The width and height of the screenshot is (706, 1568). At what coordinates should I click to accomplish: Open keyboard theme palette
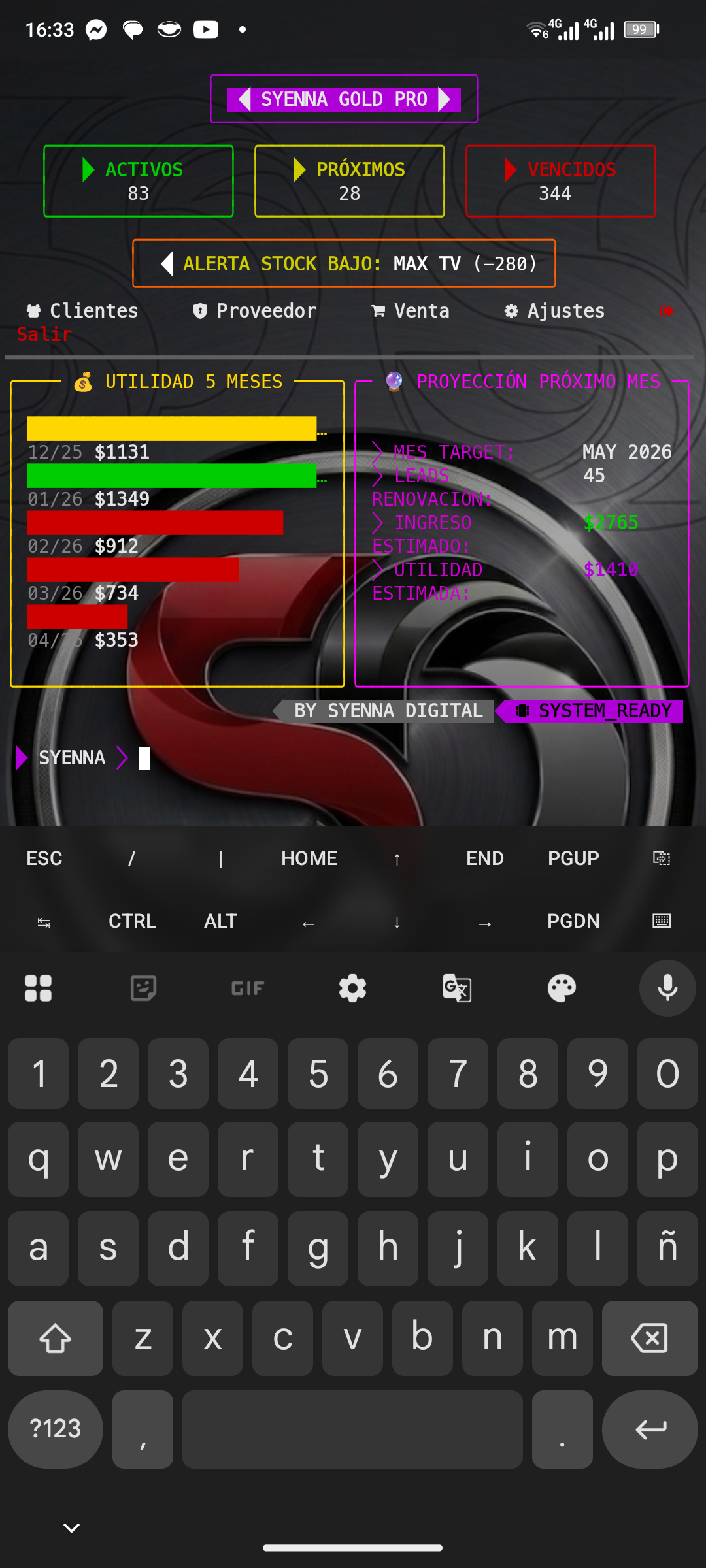tap(562, 988)
